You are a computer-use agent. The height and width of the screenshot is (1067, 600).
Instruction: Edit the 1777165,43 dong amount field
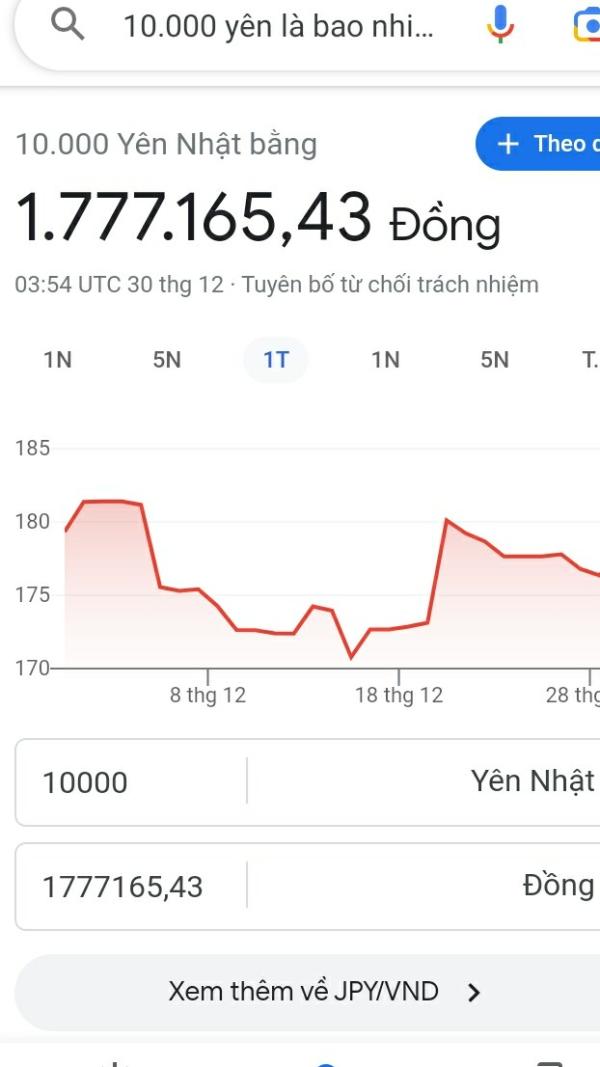[x=131, y=887]
